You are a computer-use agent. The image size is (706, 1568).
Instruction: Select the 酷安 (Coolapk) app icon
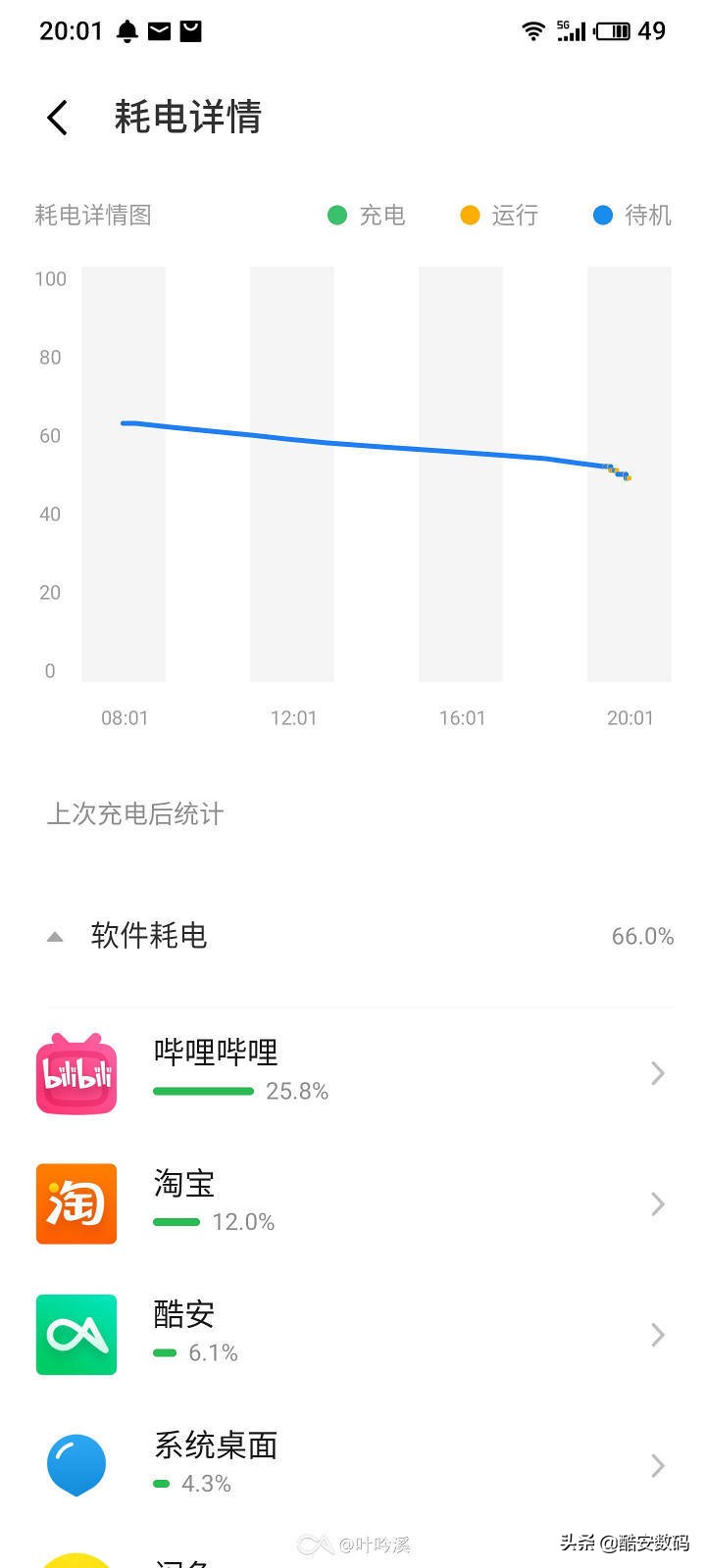pyautogui.click(x=76, y=1335)
